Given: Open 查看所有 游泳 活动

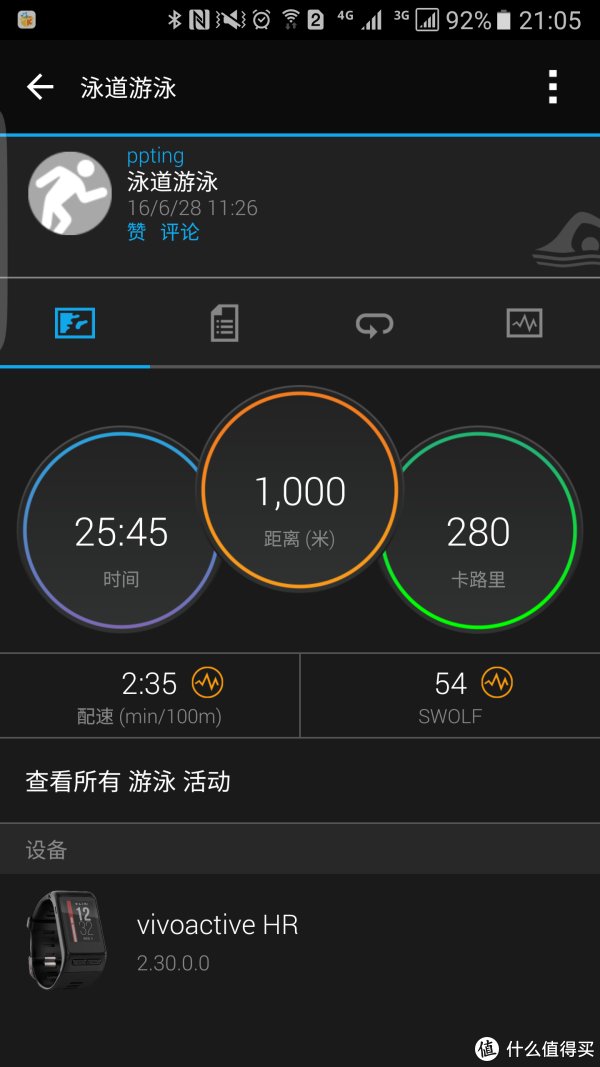Looking at the screenshot, I should point(128,781).
